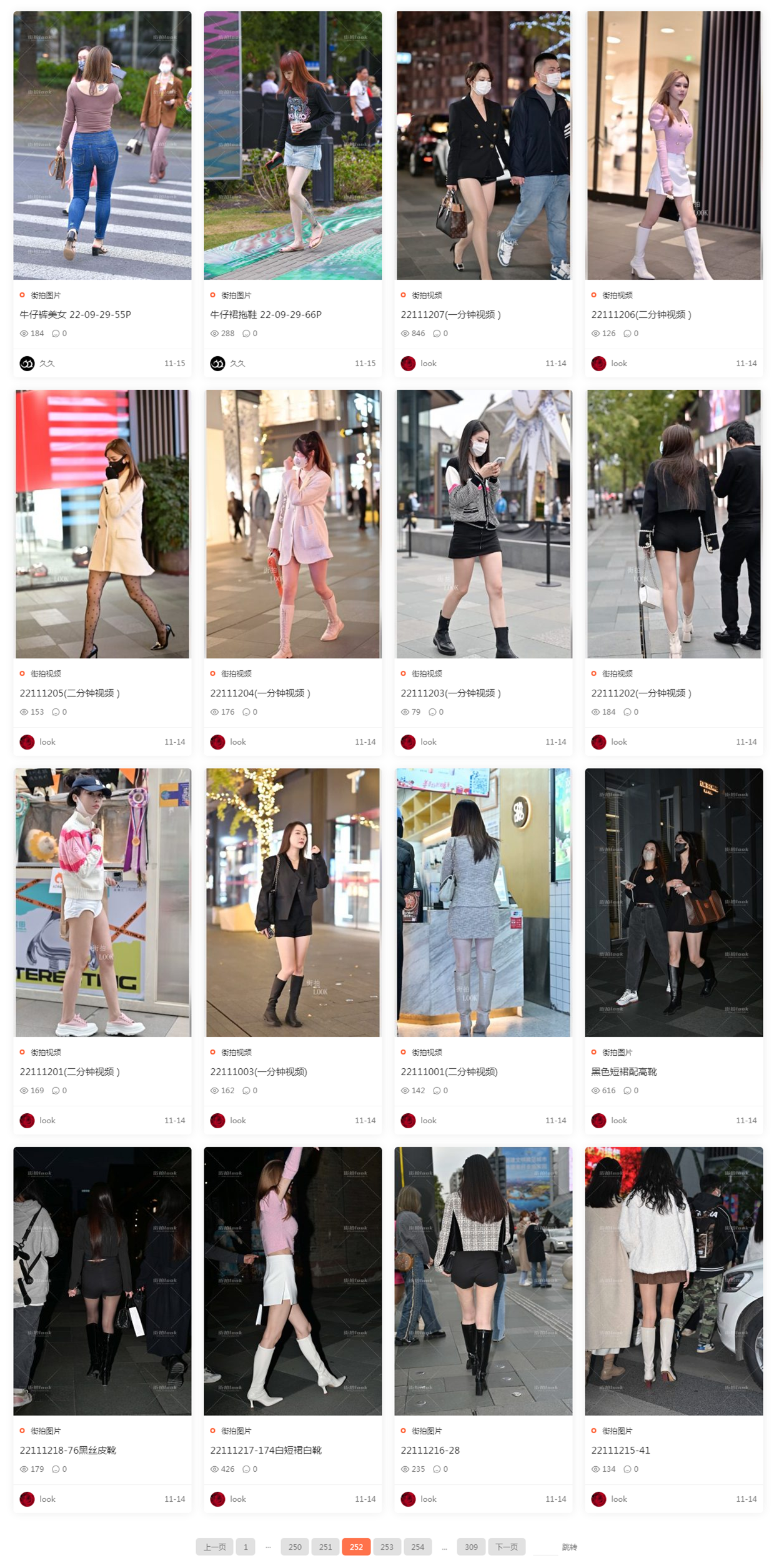Open the post 牛仔裙拖鞋 22-09-29-66P

pos(265,314)
